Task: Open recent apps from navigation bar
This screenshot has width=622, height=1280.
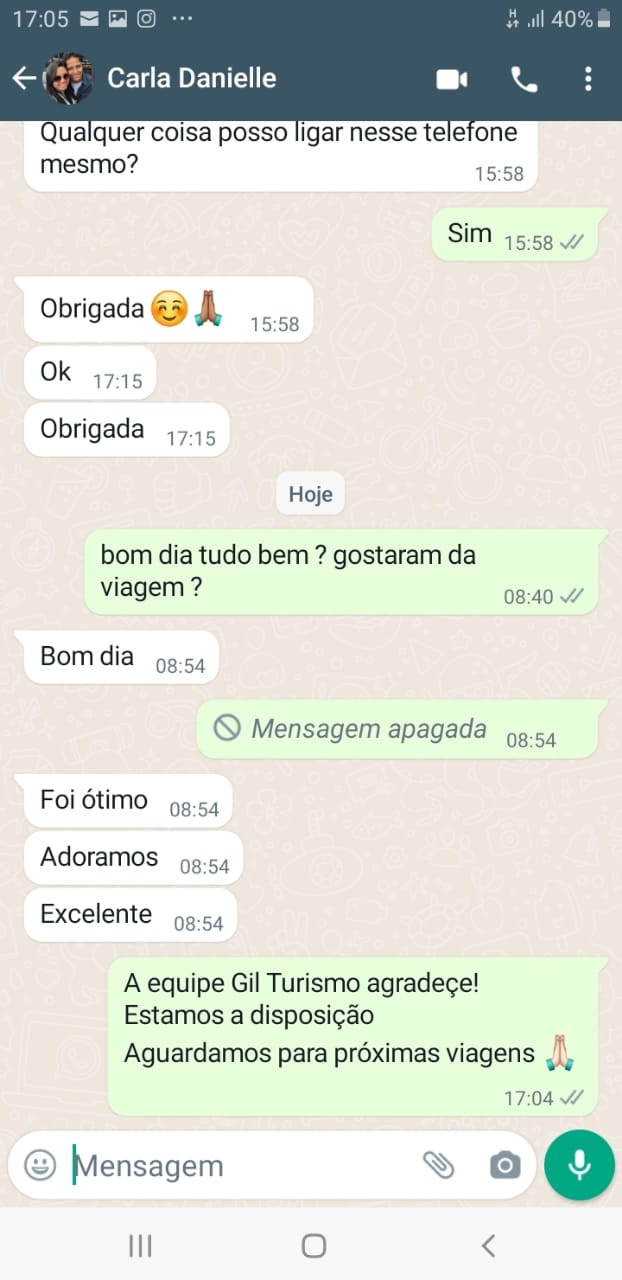Action: pyautogui.click(x=140, y=1245)
